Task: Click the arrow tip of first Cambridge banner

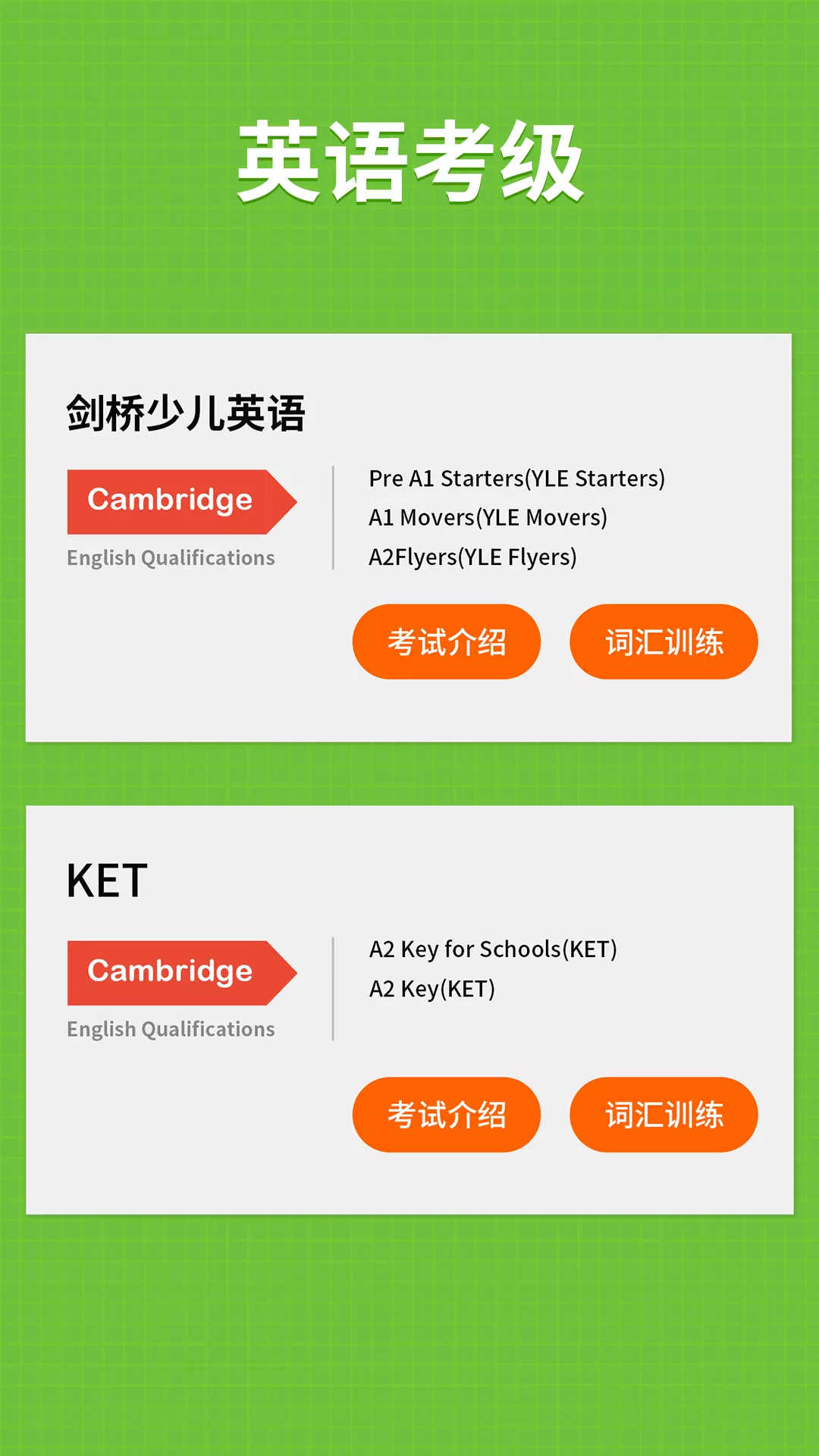Action: (294, 500)
